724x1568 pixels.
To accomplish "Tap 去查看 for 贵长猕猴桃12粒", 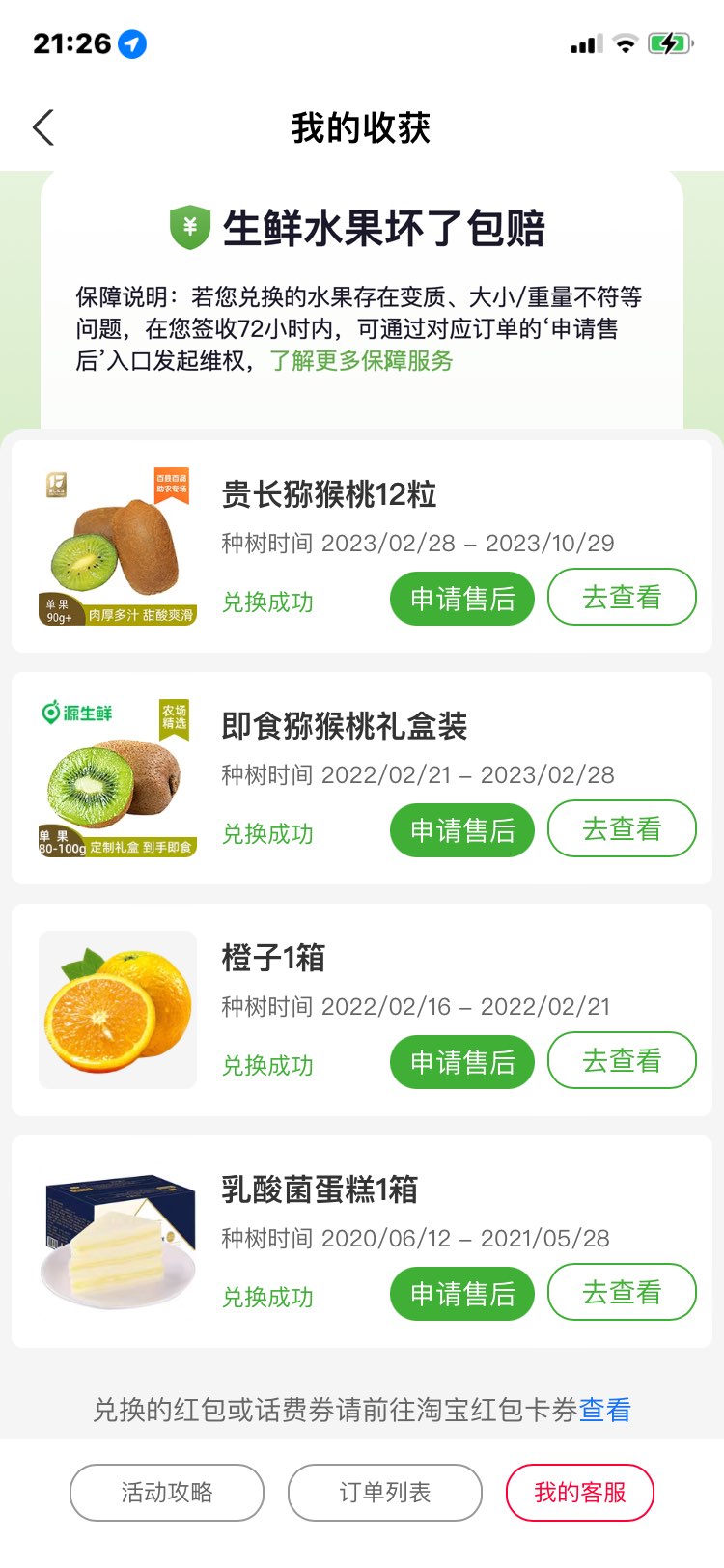I will 622,598.
